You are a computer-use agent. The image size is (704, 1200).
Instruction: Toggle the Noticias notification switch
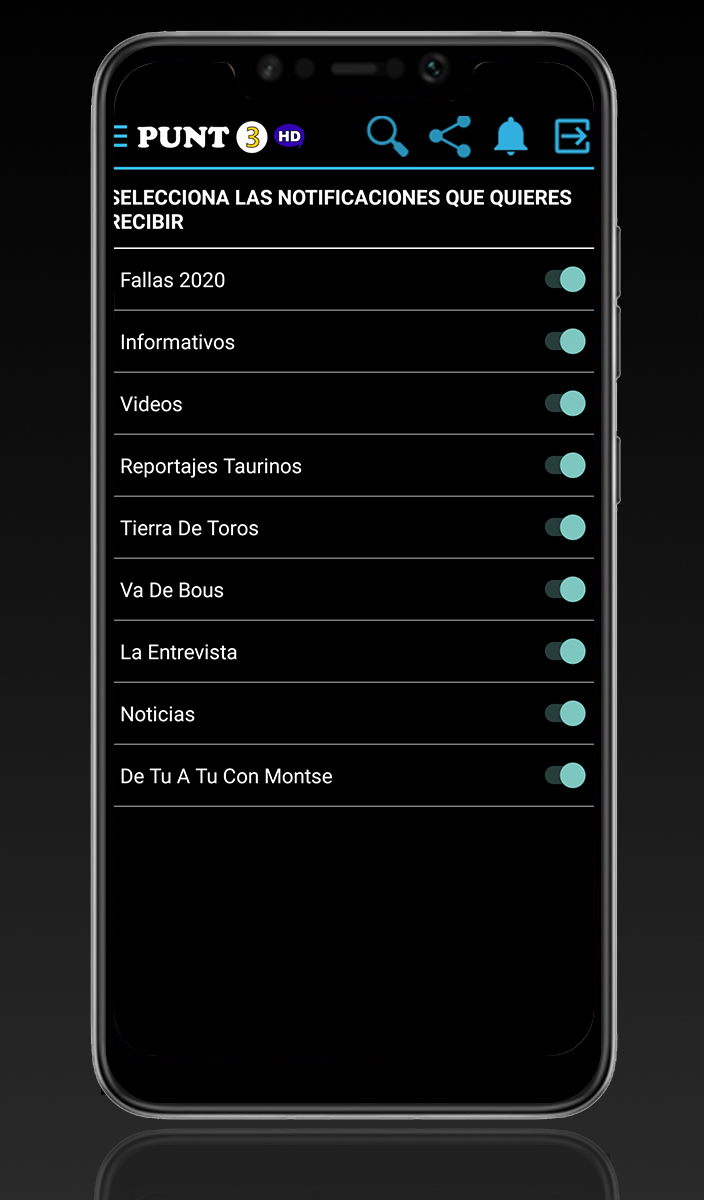coord(565,713)
